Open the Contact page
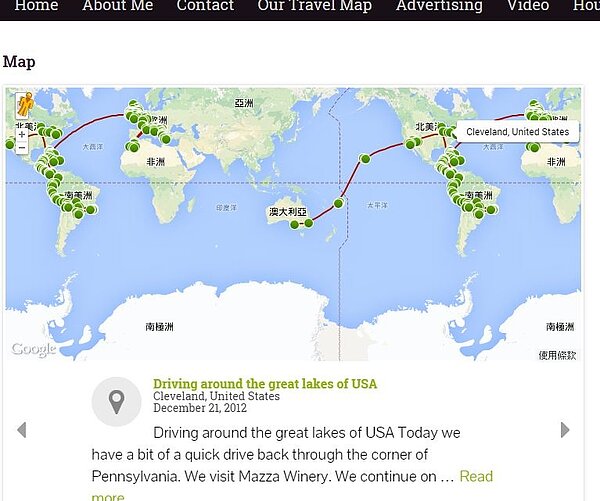The width and height of the screenshot is (600, 501). tap(205, 6)
